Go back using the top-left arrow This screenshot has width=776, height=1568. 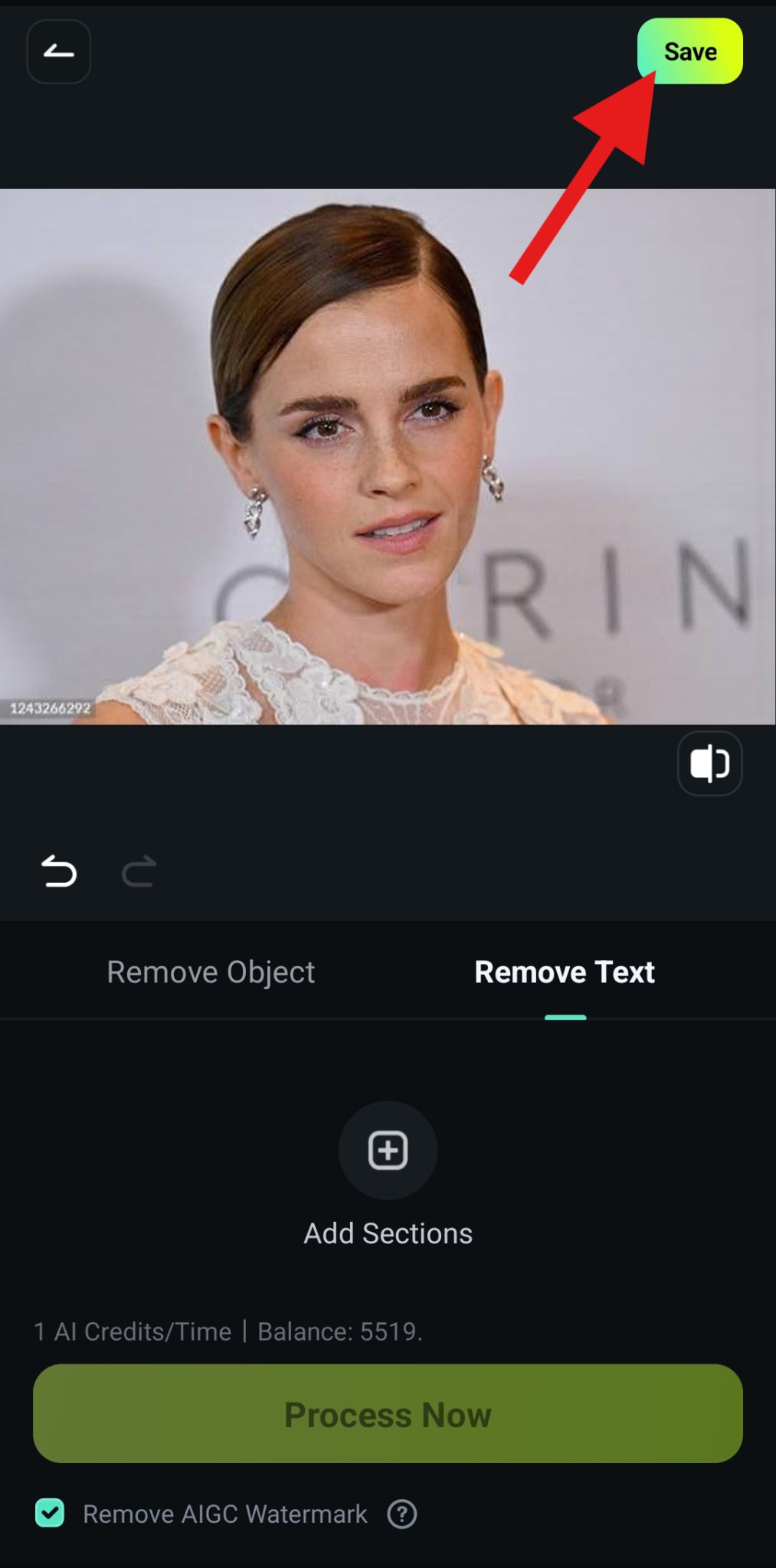pyautogui.click(x=59, y=52)
